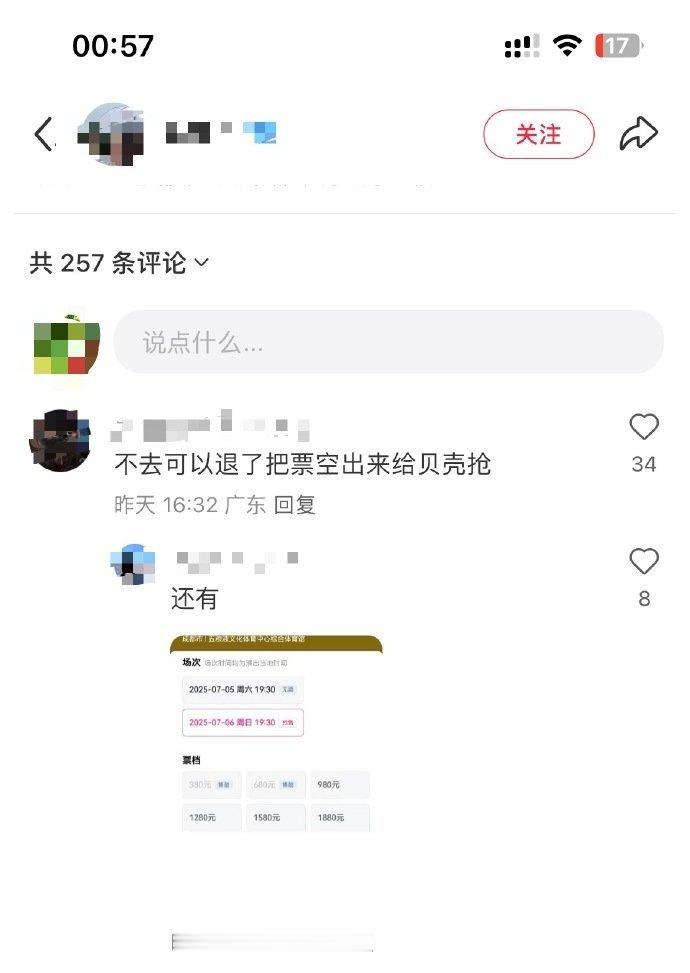Like the 还有 reply comment
The image size is (690, 973).
point(643,562)
